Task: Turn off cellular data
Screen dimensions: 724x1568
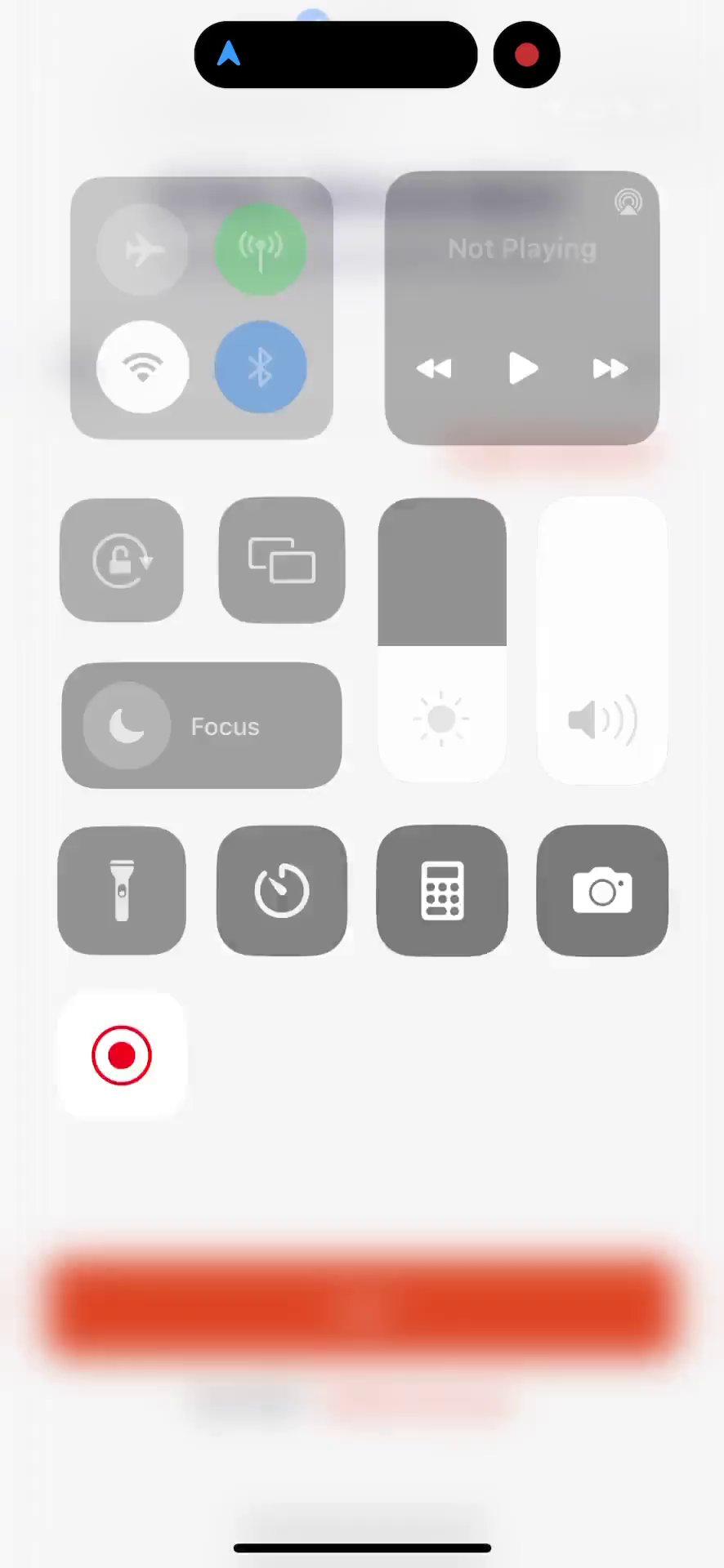Action: coord(261,249)
